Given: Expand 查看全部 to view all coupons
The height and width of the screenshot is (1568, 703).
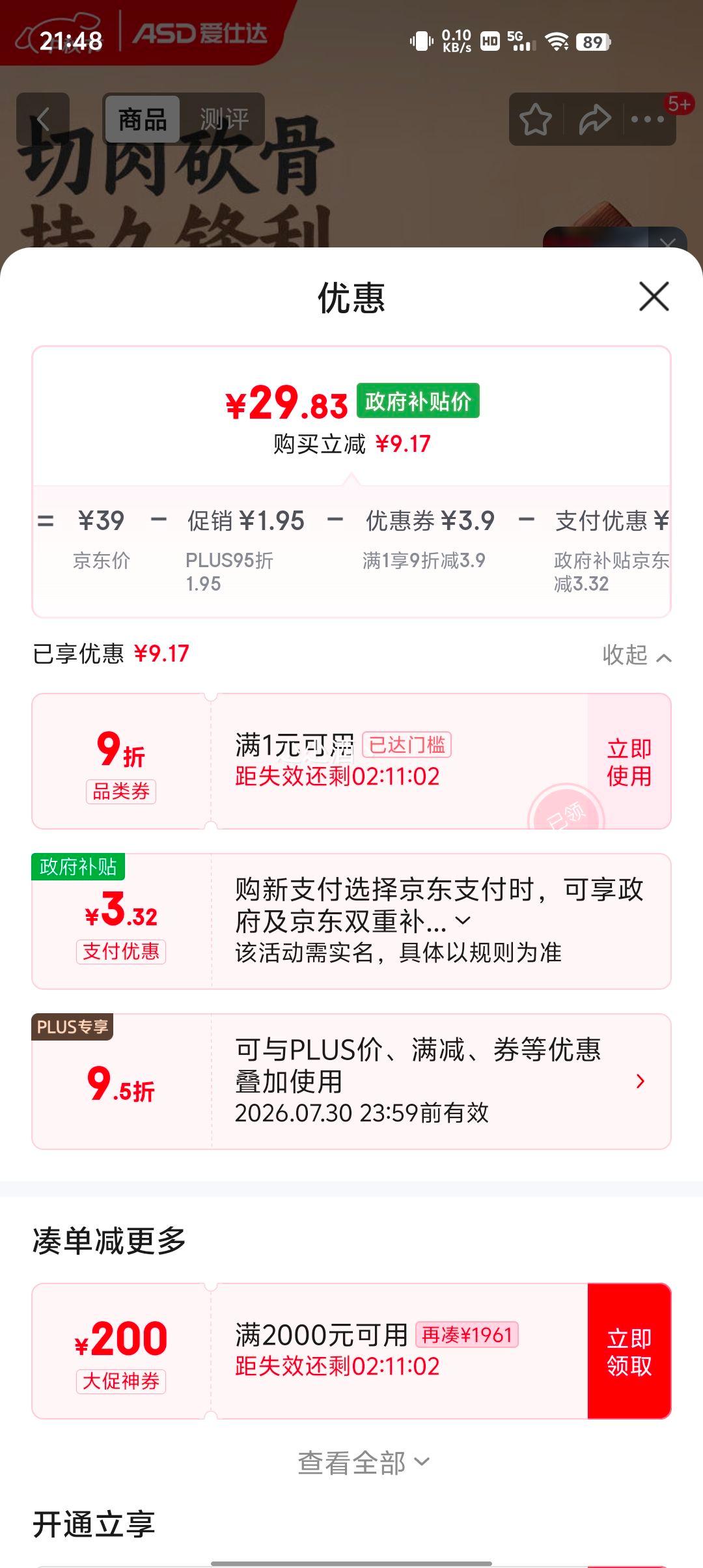Looking at the screenshot, I should (x=363, y=1463).
